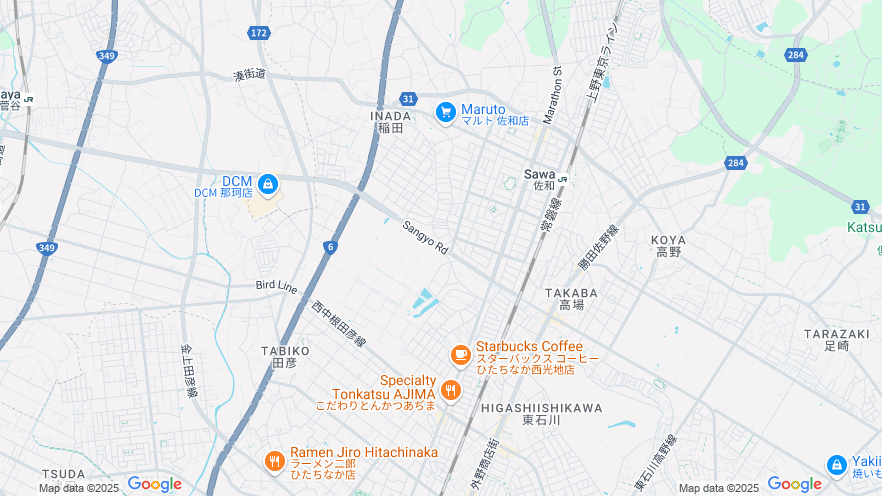This screenshot has width=882, height=496.
Task: Open the Starbucks Coffee cafe marker
Action: point(460,354)
